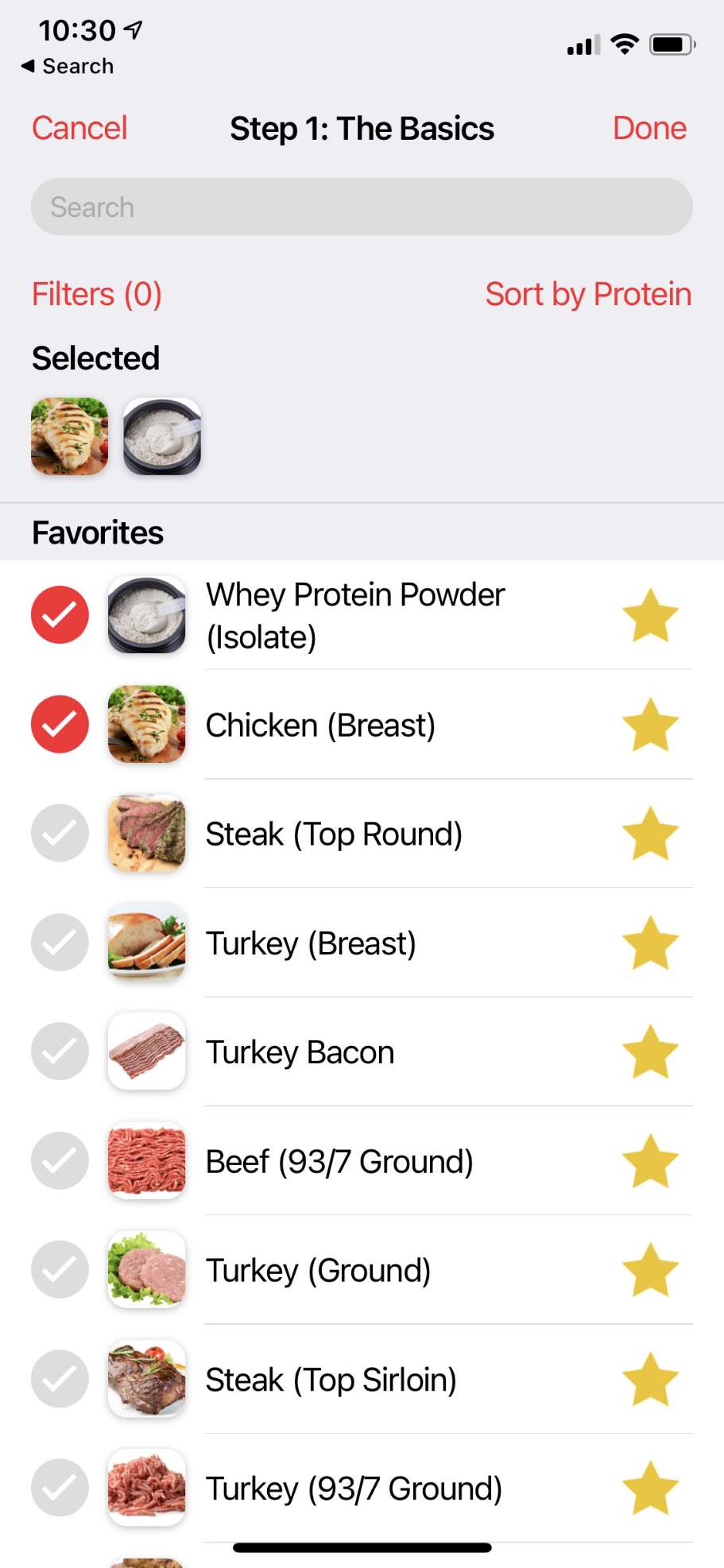Unfavorite Whey Protein Powder star

(650, 615)
